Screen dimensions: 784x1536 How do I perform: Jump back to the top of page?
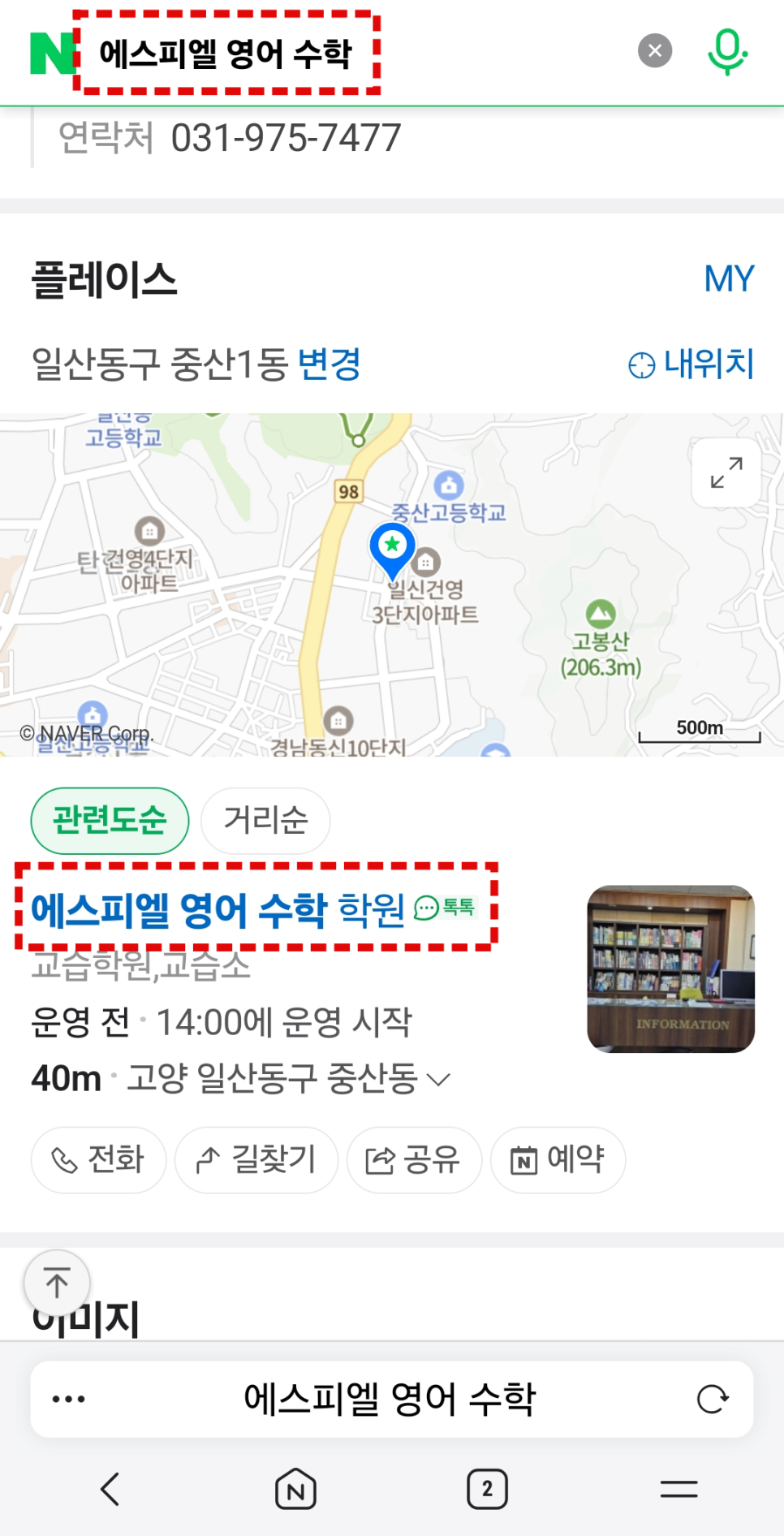[57, 1284]
